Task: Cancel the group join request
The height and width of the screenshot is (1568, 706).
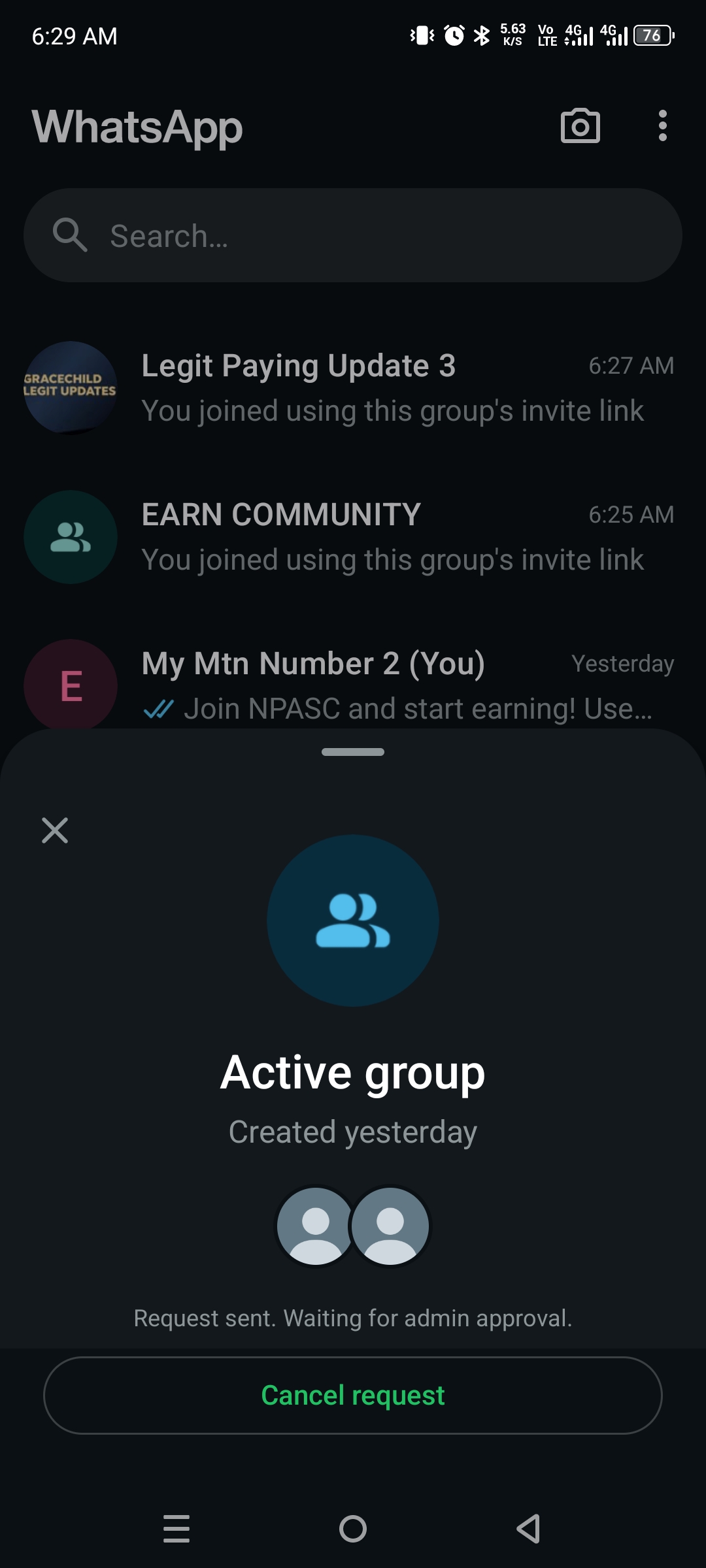Action: click(353, 1395)
